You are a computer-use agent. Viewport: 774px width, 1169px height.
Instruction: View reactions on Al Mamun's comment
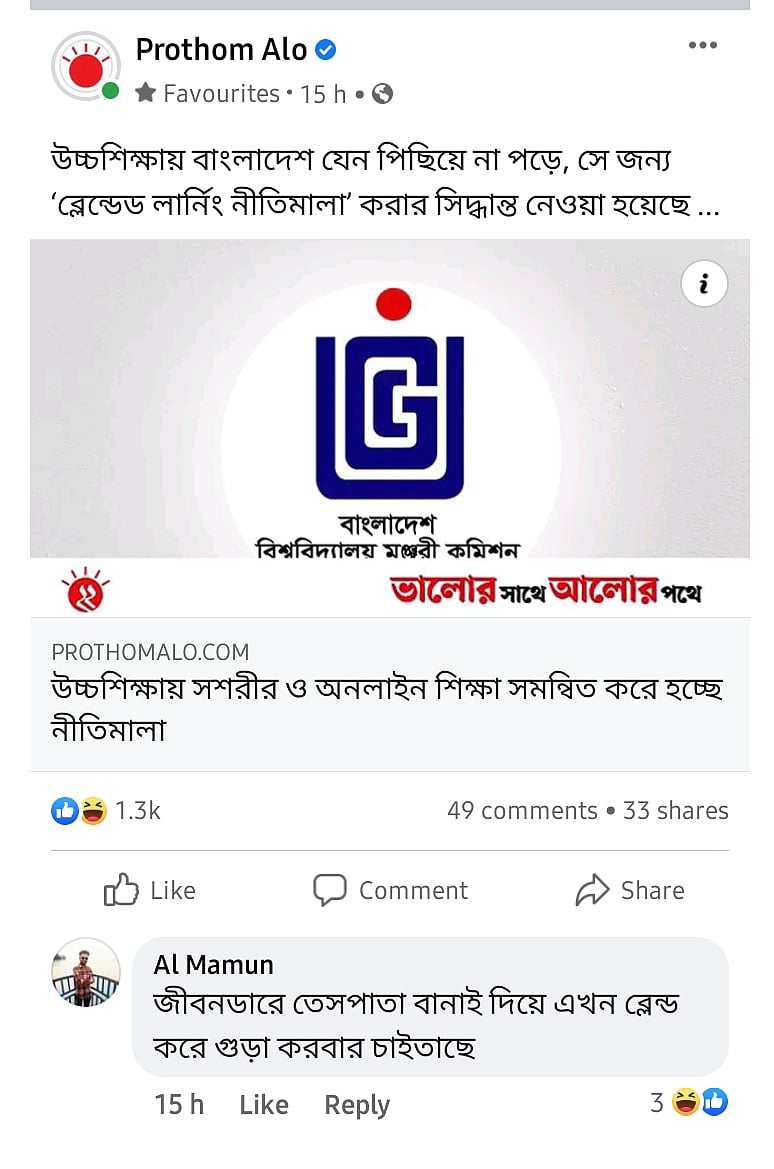click(689, 1103)
